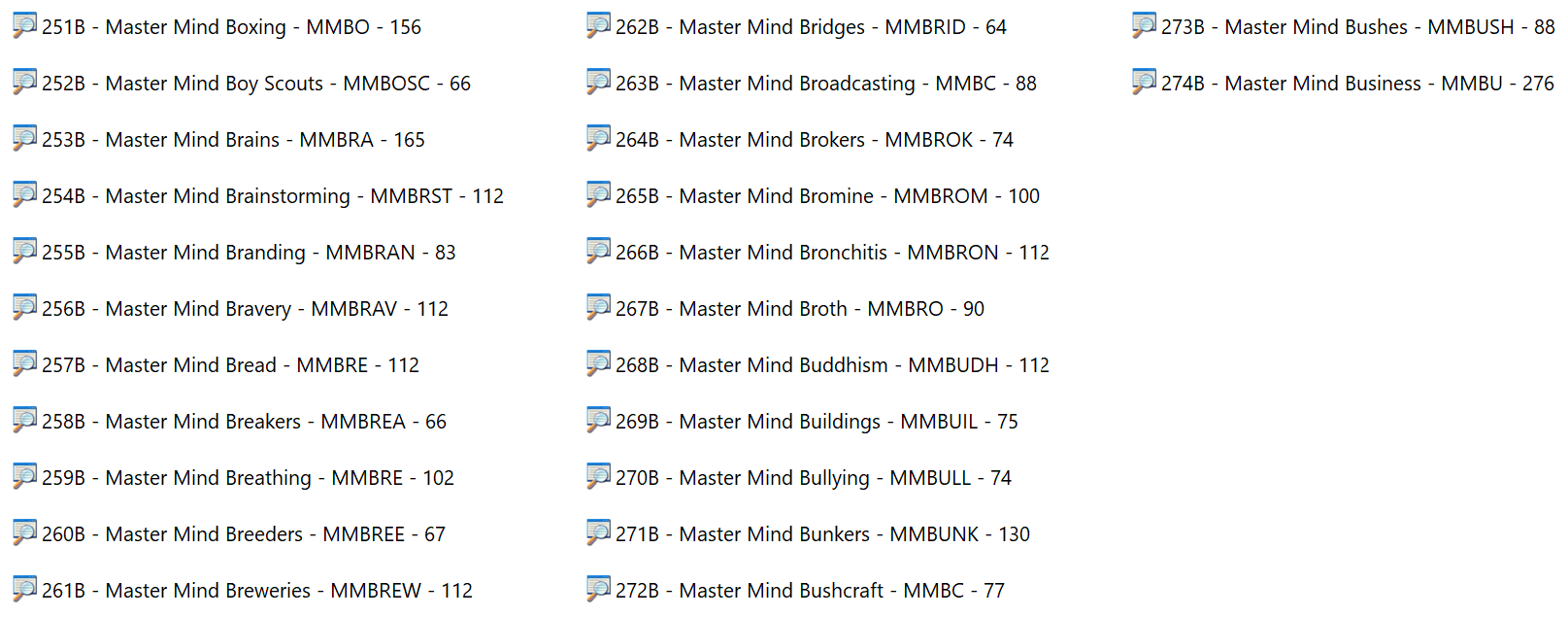Viewport: 1568px width, 617px height.
Task: Select 267B Master Mind Broth
Action: point(799,309)
